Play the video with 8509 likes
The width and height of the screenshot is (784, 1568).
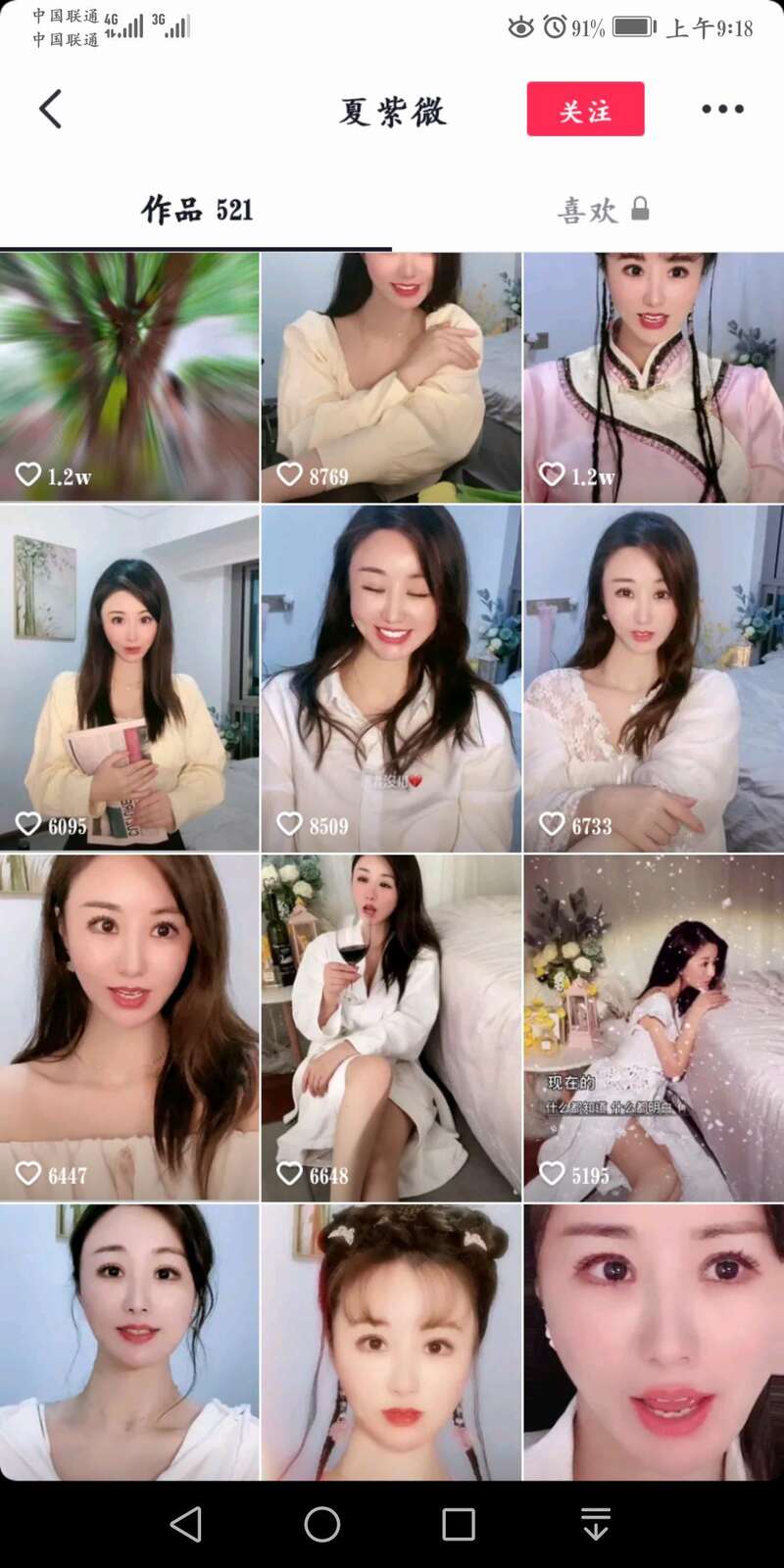391,677
